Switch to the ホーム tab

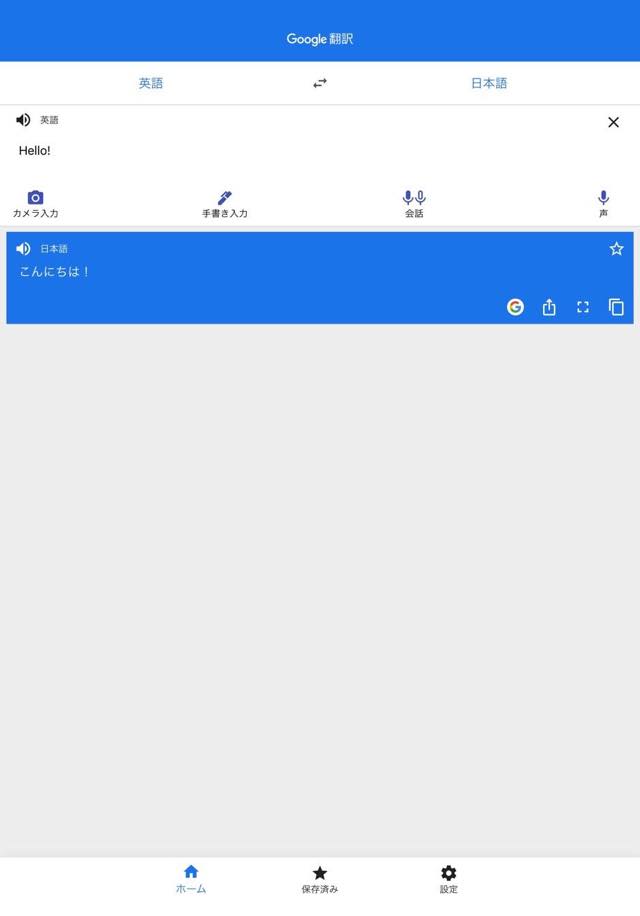pyautogui.click(x=191, y=879)
